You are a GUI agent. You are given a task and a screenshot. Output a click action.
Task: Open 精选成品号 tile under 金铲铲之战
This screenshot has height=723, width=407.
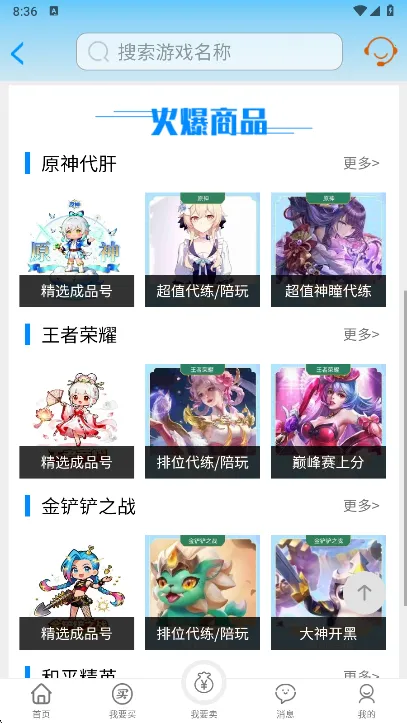click(x=77, y=593)
